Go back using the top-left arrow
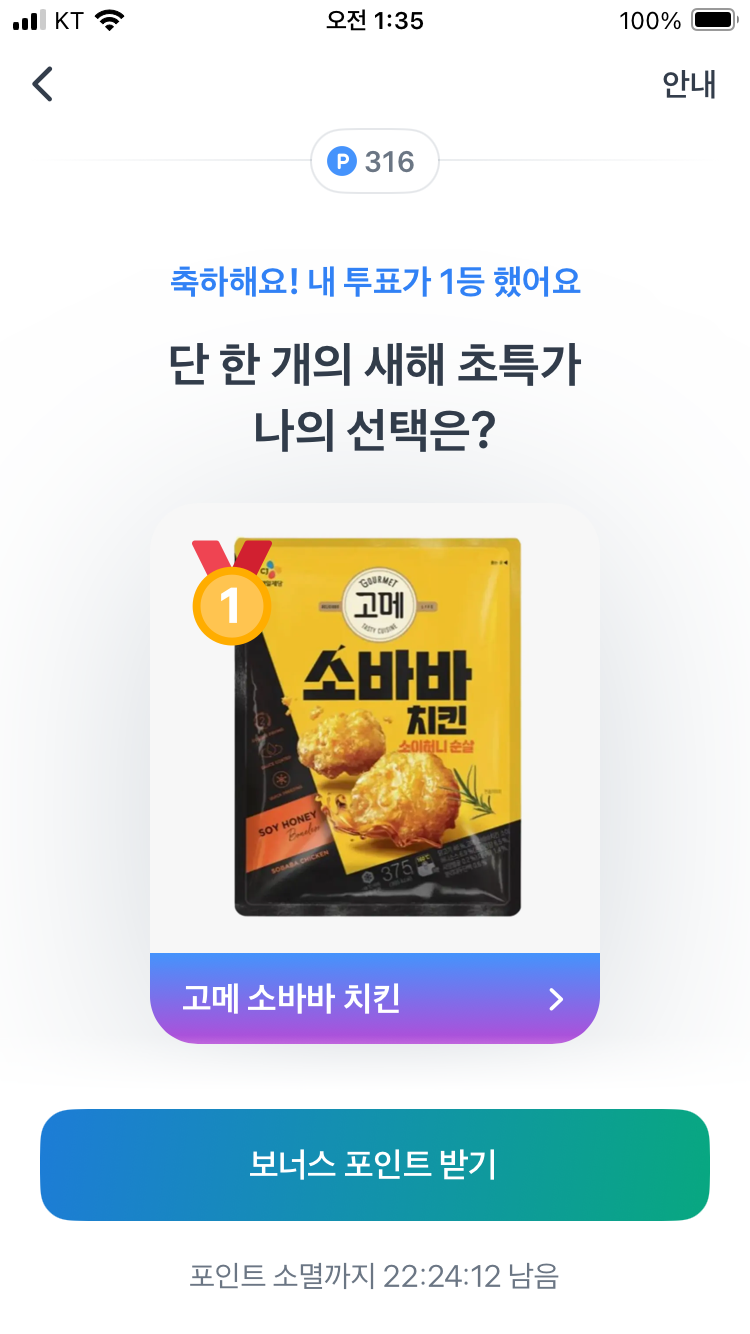This screenshot has width=750, height=1334. [42, 84]
